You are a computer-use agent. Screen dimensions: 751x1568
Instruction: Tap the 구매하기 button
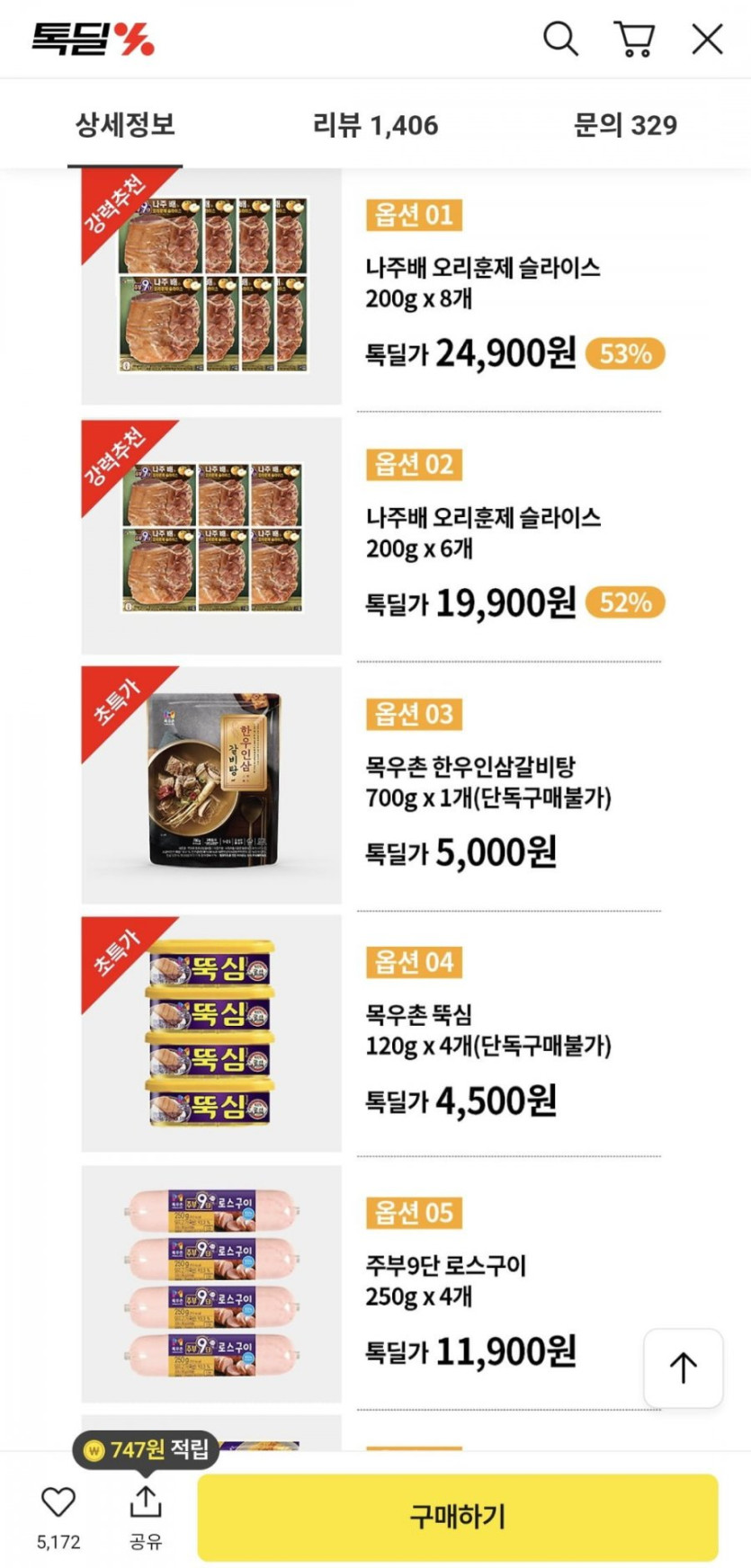pyautogui.click(x=457, y=1517)
